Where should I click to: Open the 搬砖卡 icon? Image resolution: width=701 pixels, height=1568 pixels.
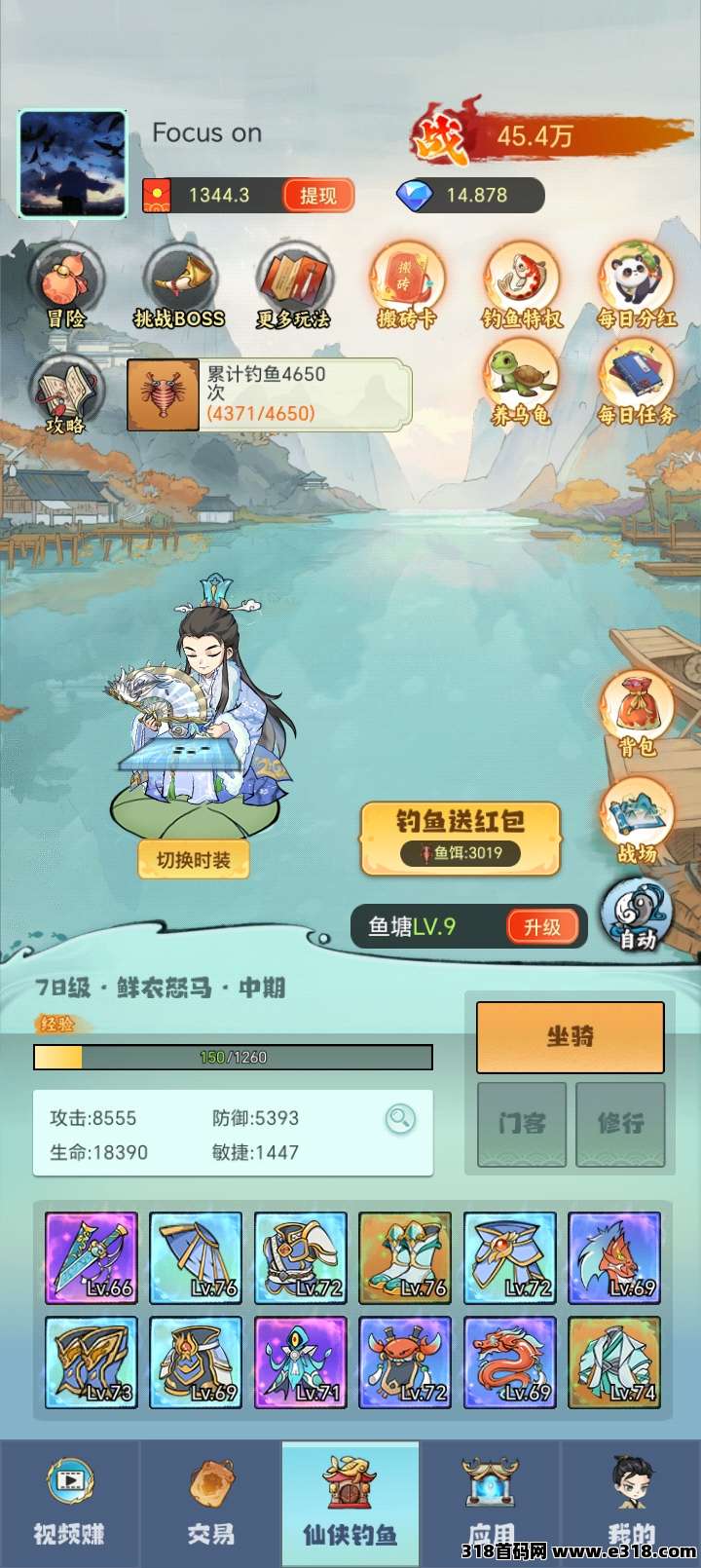(407, 282)
